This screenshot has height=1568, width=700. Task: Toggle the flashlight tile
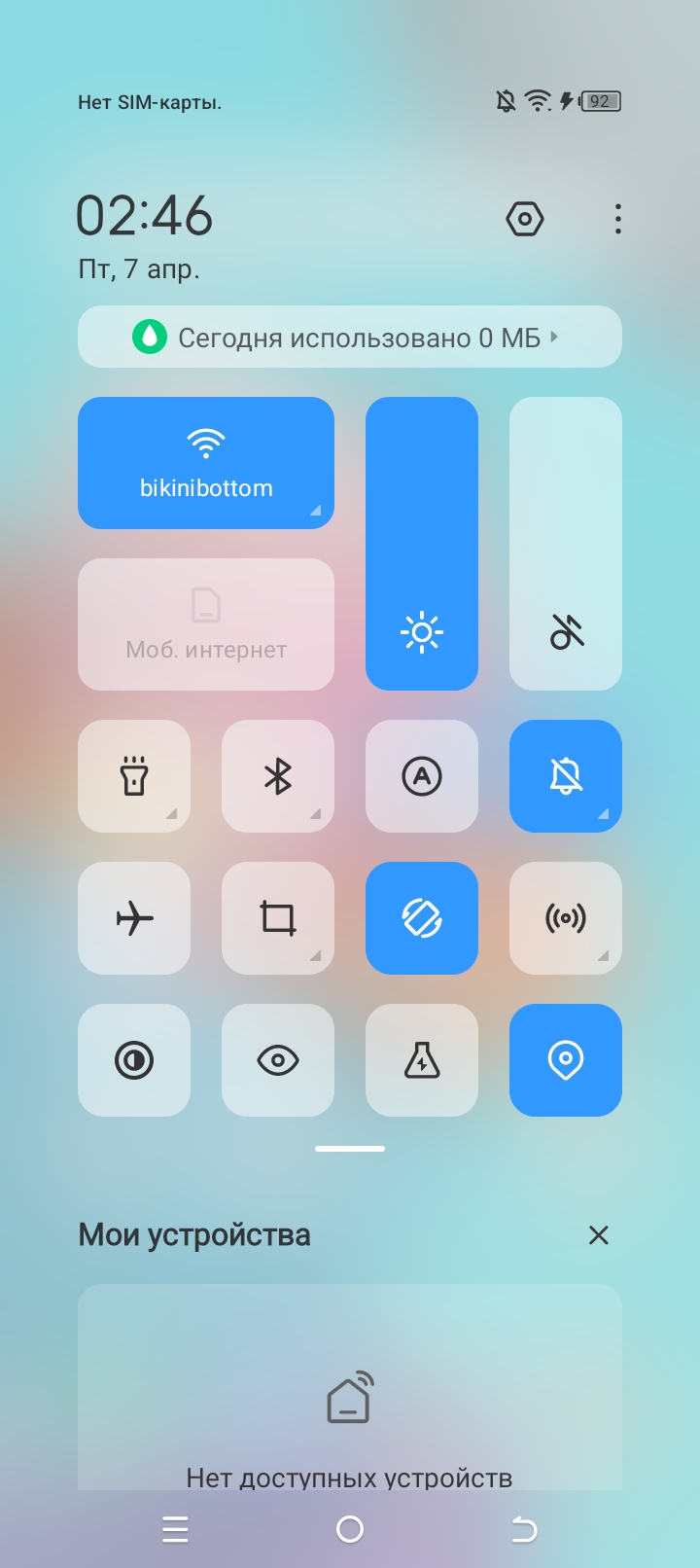(x=134, y=776)
